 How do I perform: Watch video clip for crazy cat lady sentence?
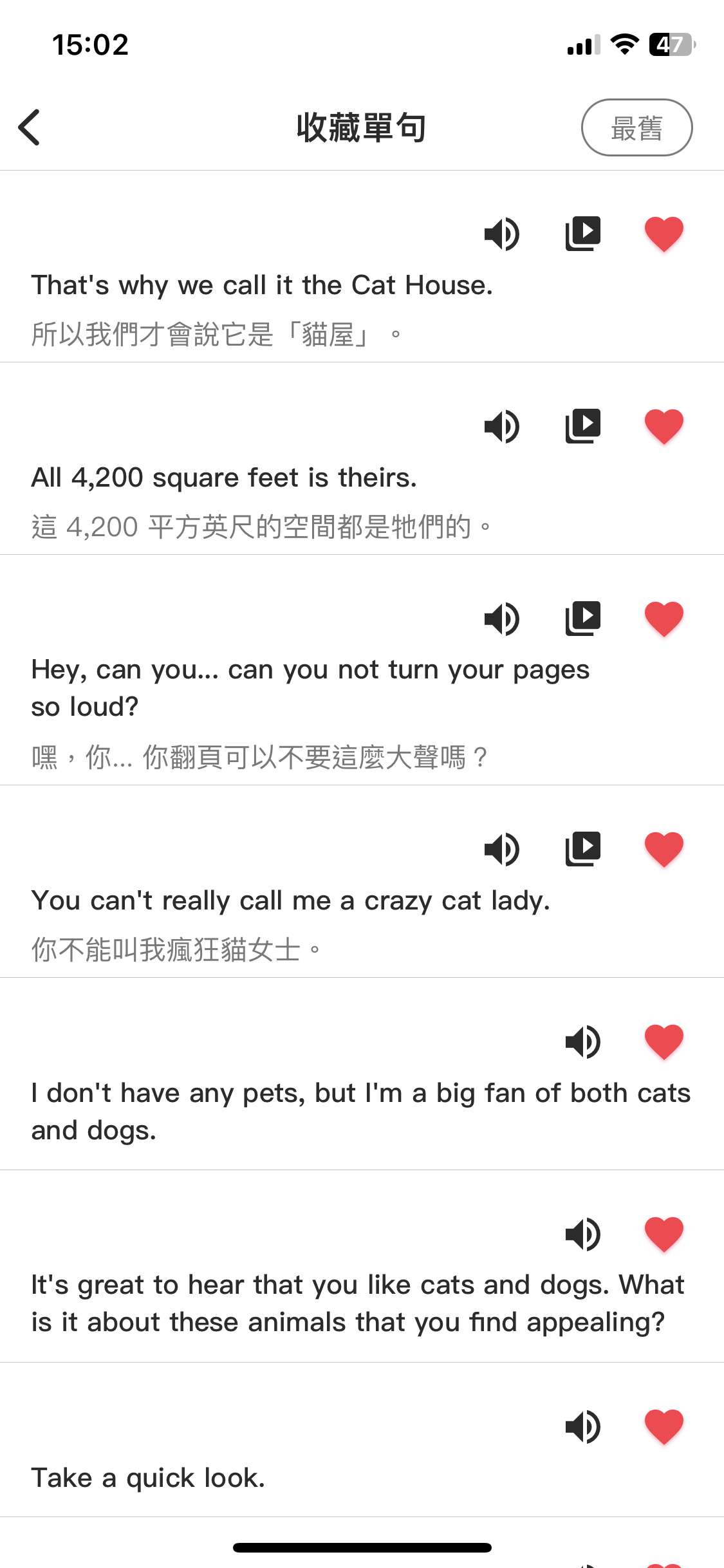(582, 849)
